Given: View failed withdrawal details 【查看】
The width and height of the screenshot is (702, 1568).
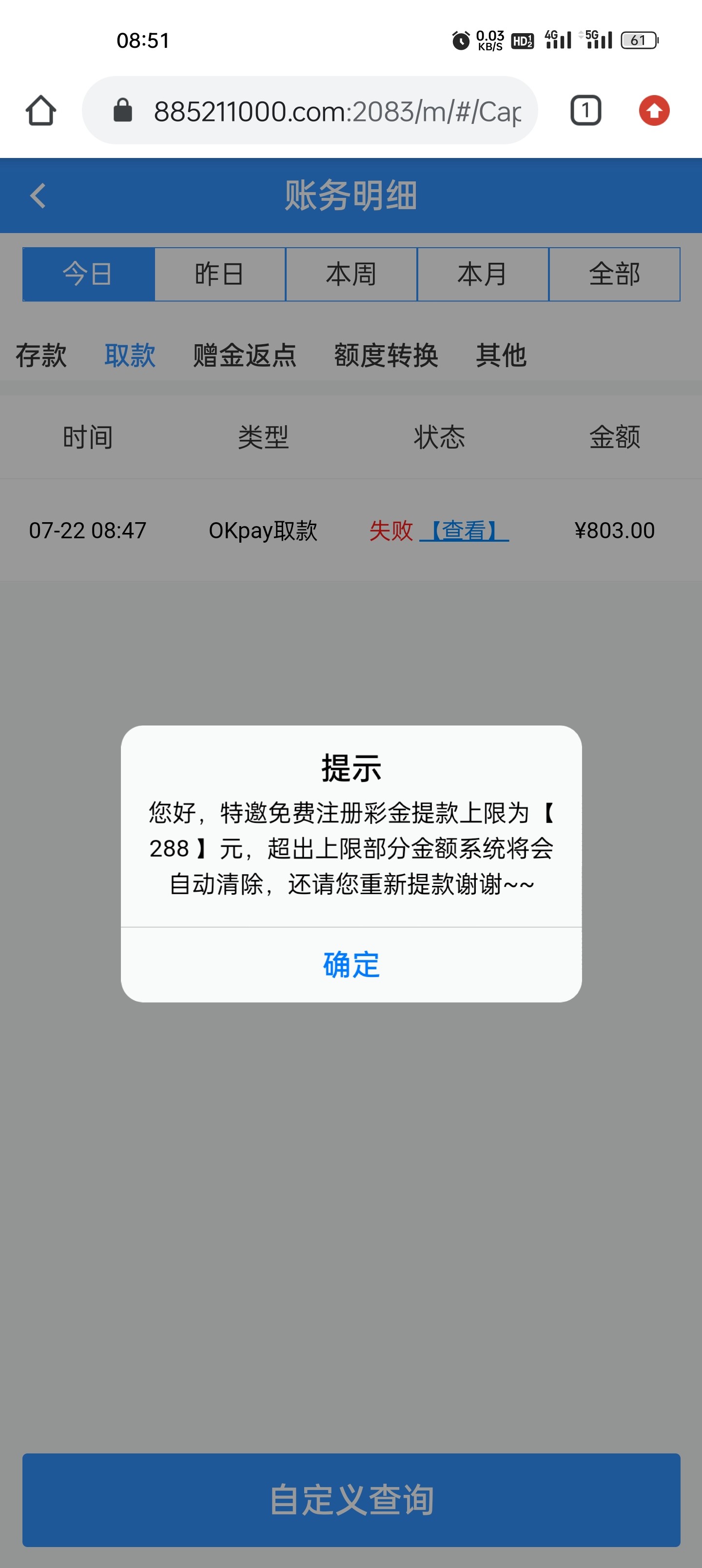Looking at the screenshot, I should (464, 530).
